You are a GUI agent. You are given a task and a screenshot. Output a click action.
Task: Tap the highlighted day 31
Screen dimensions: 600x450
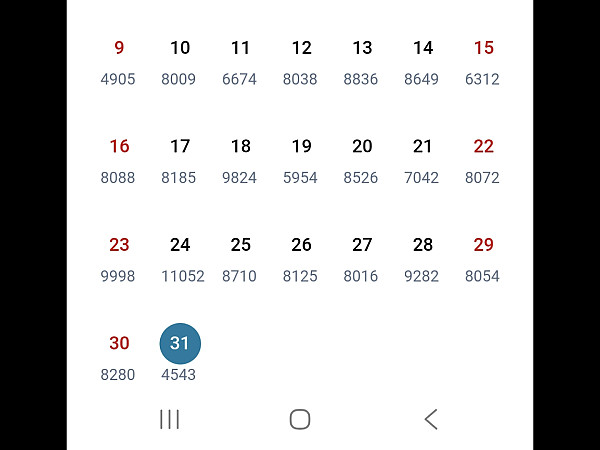click(180, 343)
